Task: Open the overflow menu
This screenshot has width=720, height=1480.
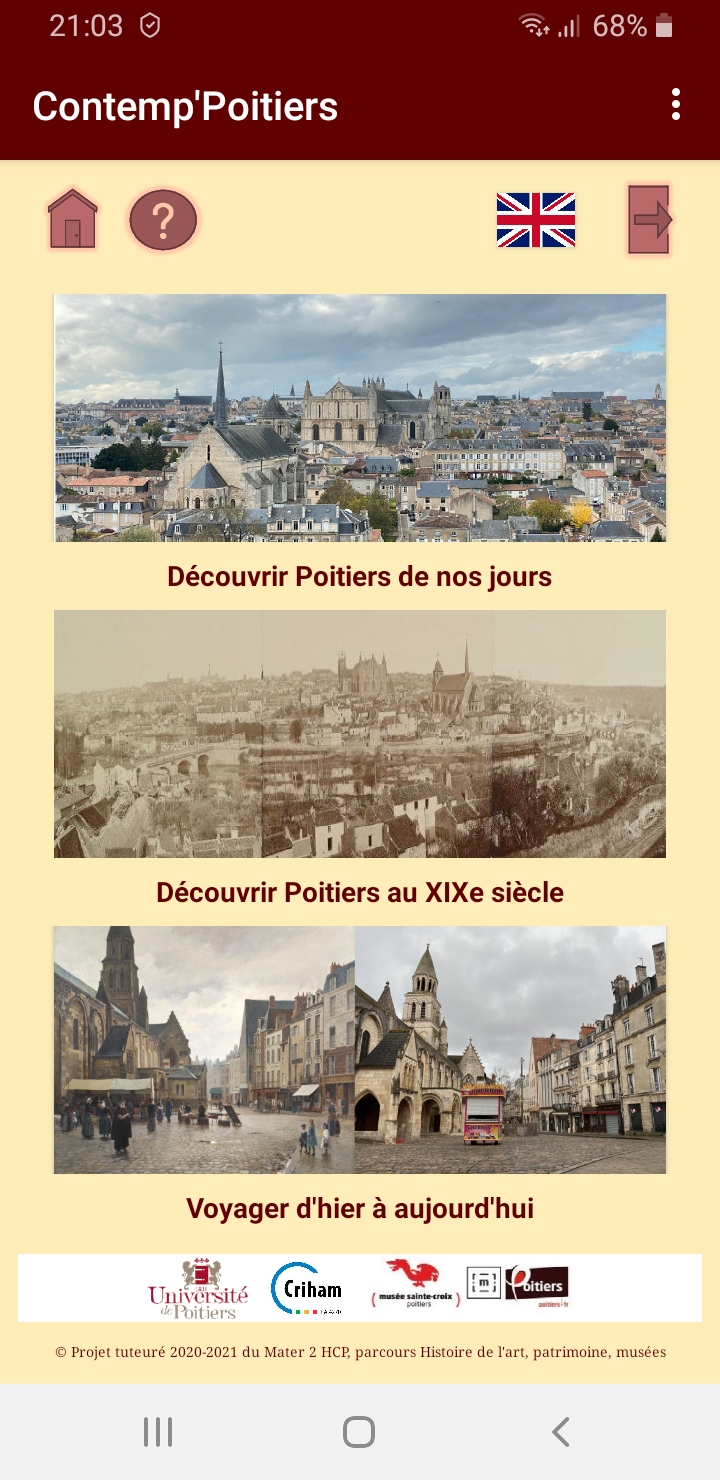Action: (677, 105)
